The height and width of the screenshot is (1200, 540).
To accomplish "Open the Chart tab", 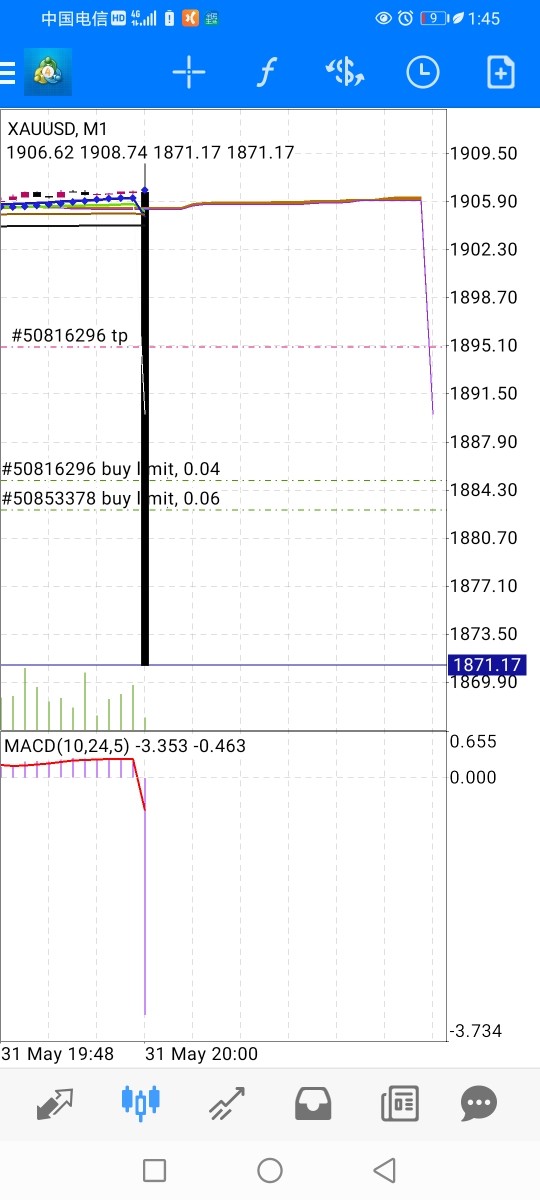I will click(140, 1102).
